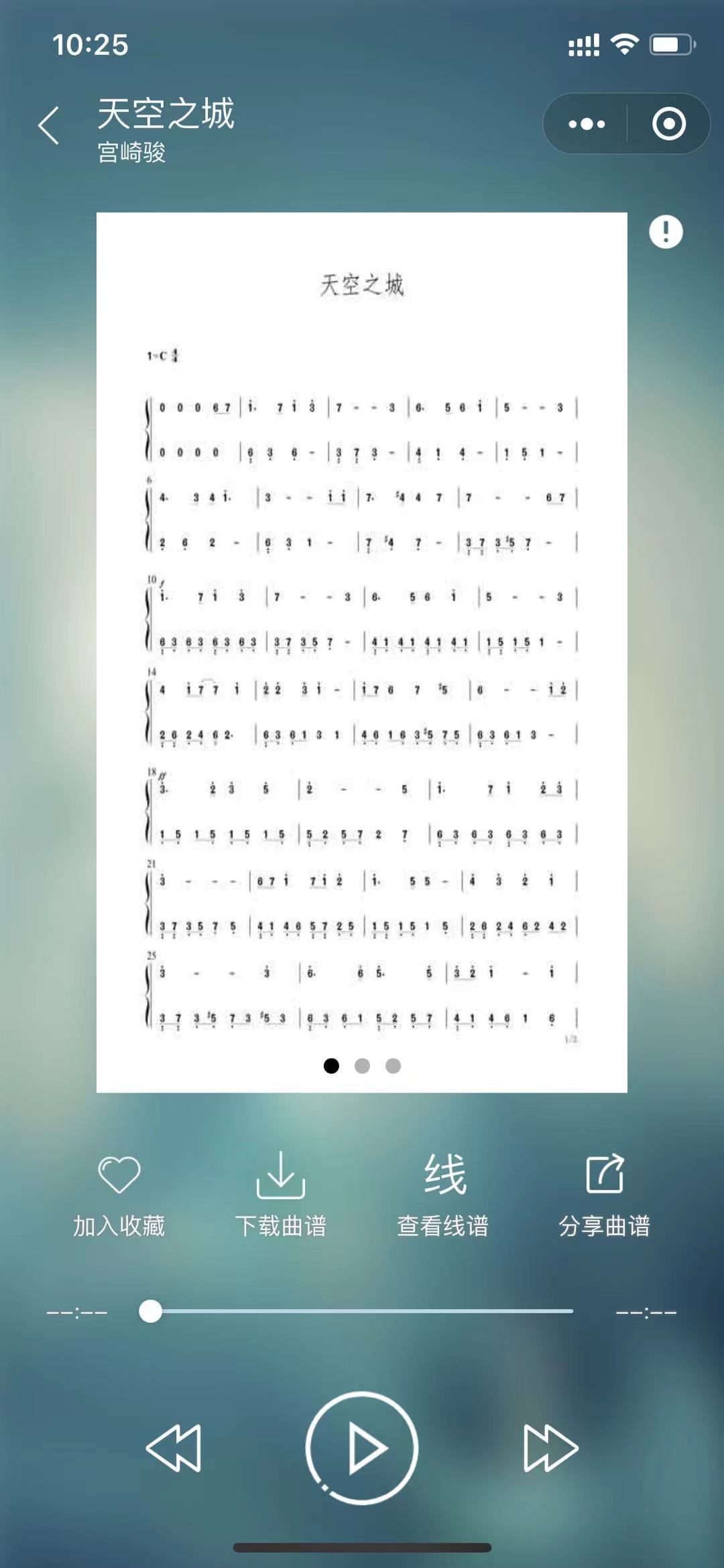
Task: Close the mini program via circle icon
Action: click(x=669, y=124)
